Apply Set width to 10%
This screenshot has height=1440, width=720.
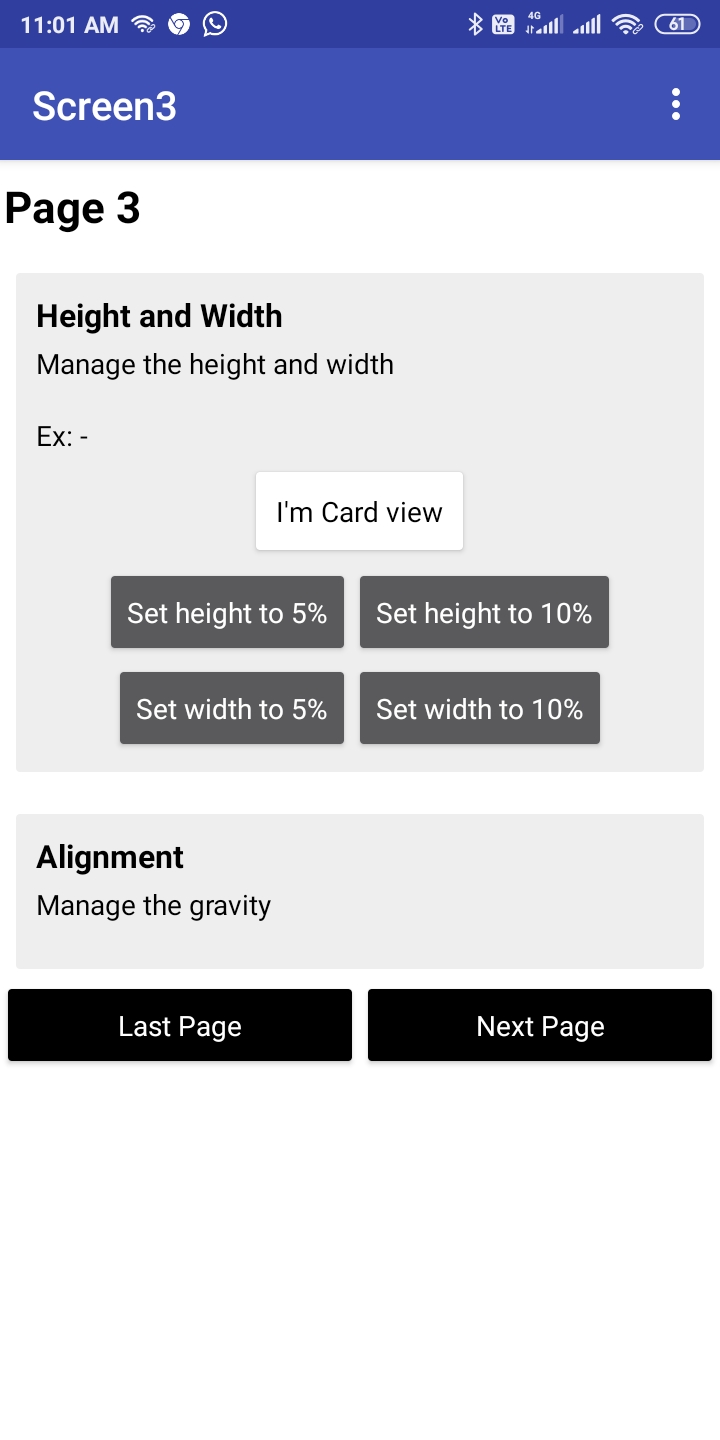point(480,708)
